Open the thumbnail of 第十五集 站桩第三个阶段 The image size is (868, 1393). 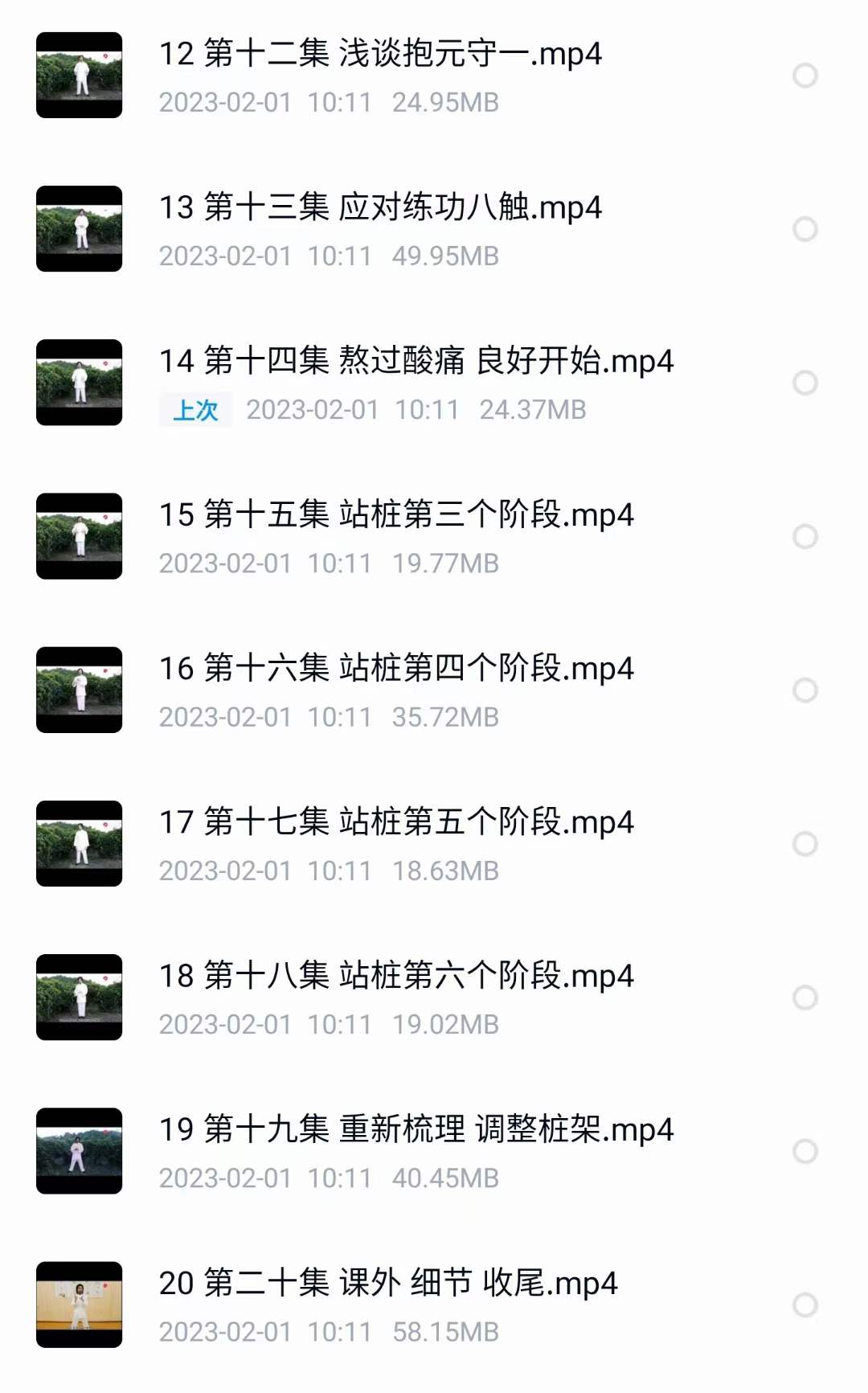click(80, 537)
